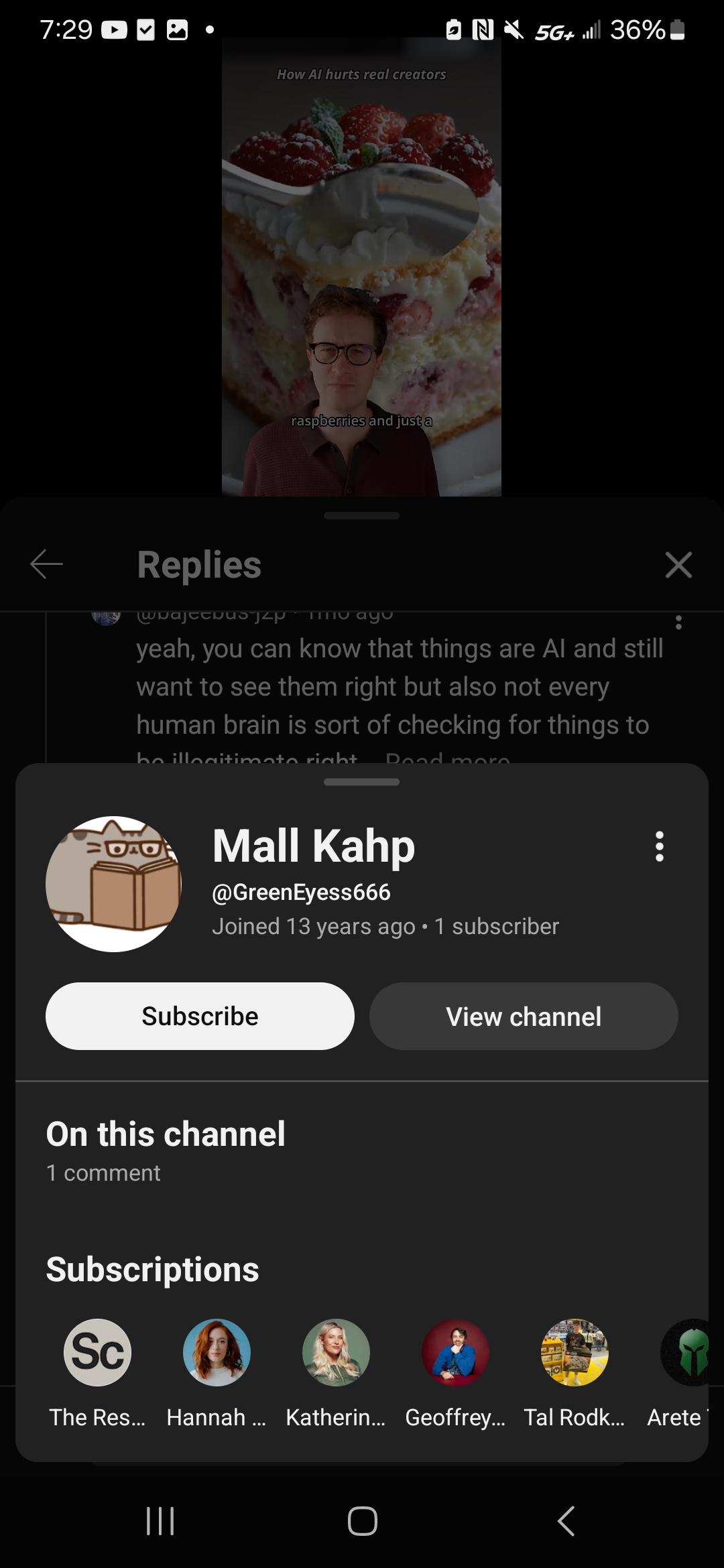Open Tal Rodk... subscribed channel

point(575,1352)
